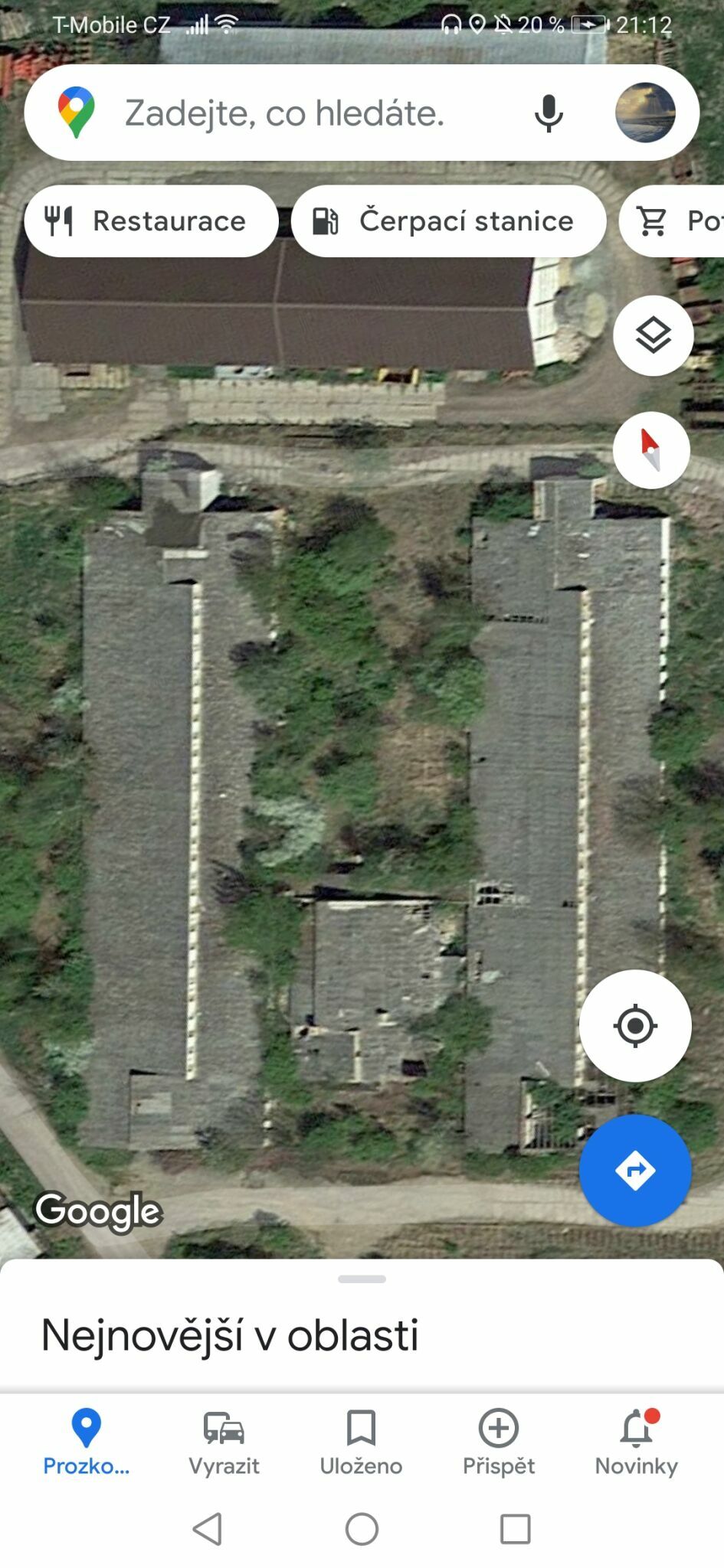The image size is (724, 1568).
Task: Center map on my location
Action: pos(635,1026)
